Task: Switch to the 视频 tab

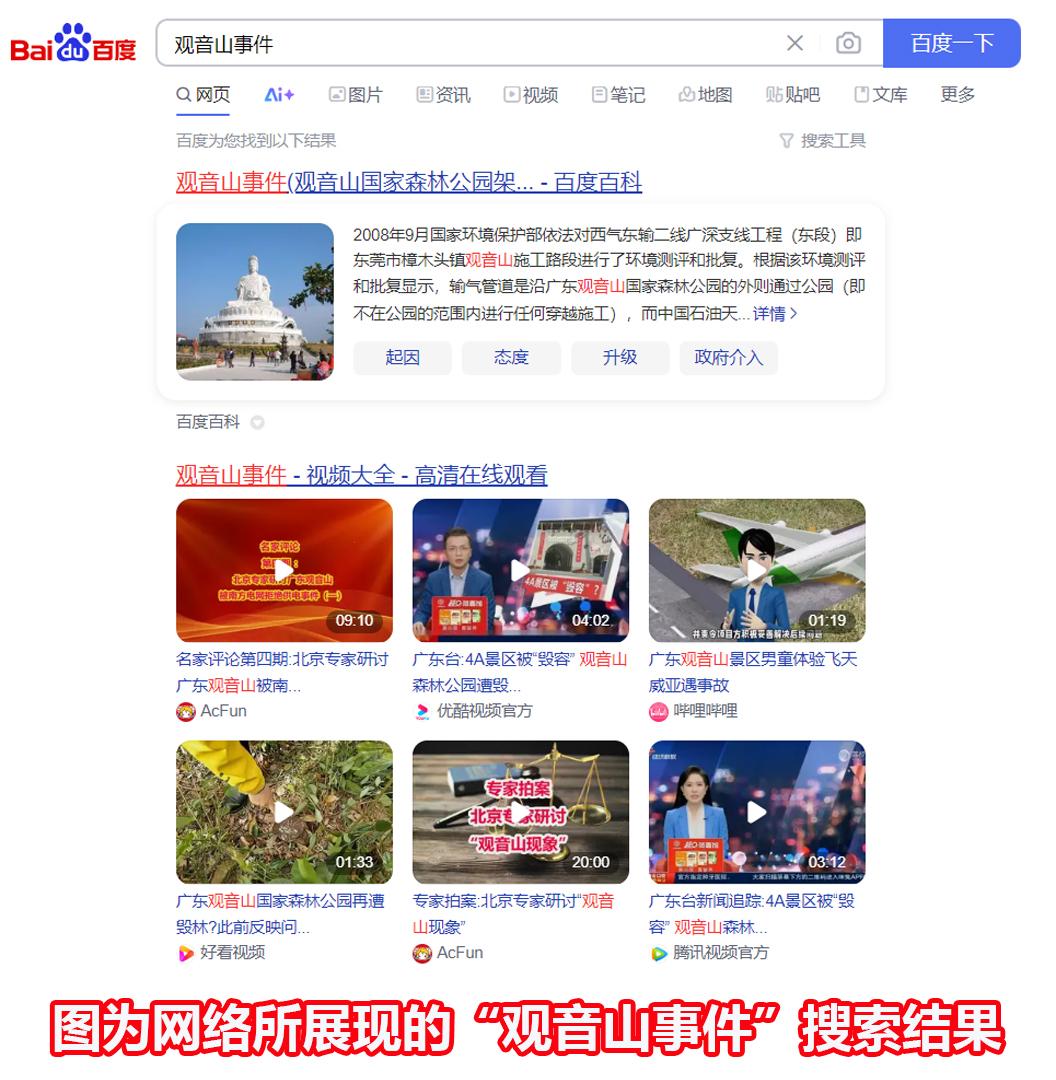Action: [531, 95]
